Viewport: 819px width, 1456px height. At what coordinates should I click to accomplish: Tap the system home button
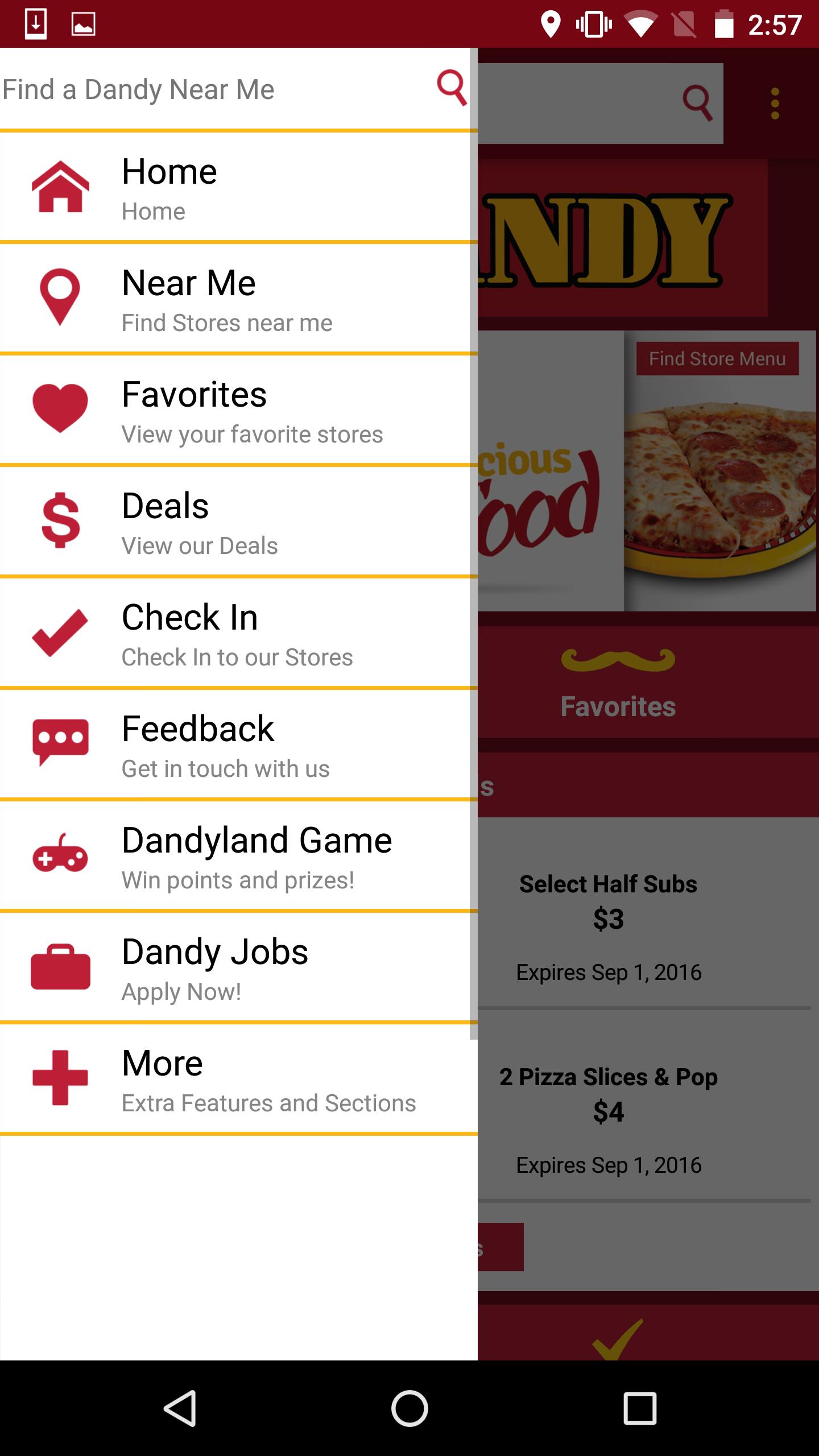pyautogui.click(x=409, y=1408)
